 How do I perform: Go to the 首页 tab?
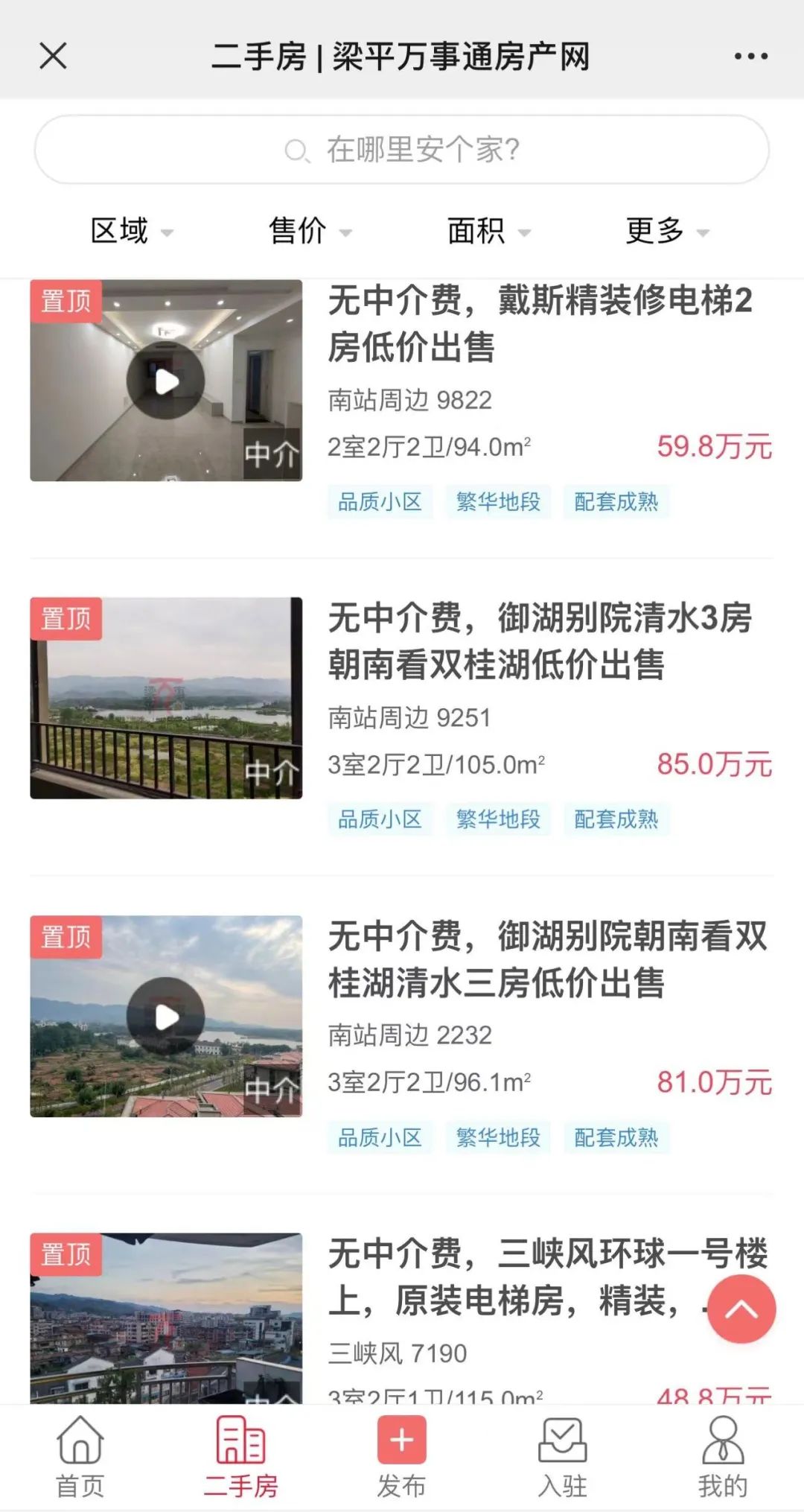80,1458
